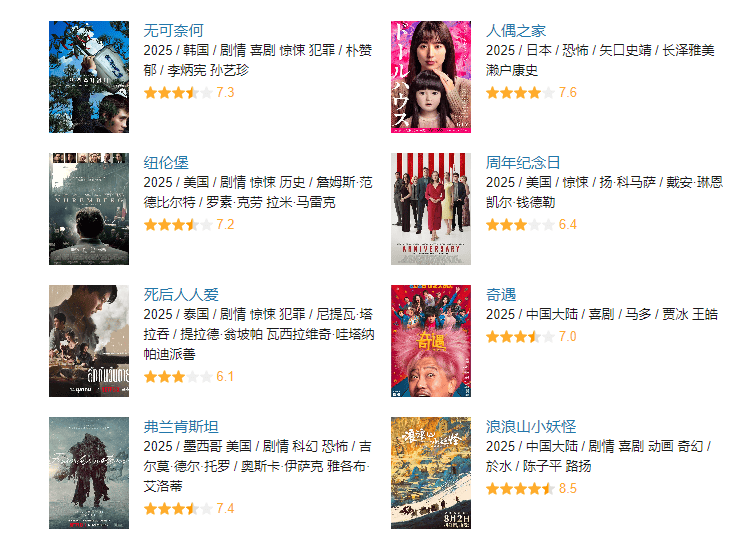
Task: Open the 死后人人爱 movie title link
Action: 181,294
